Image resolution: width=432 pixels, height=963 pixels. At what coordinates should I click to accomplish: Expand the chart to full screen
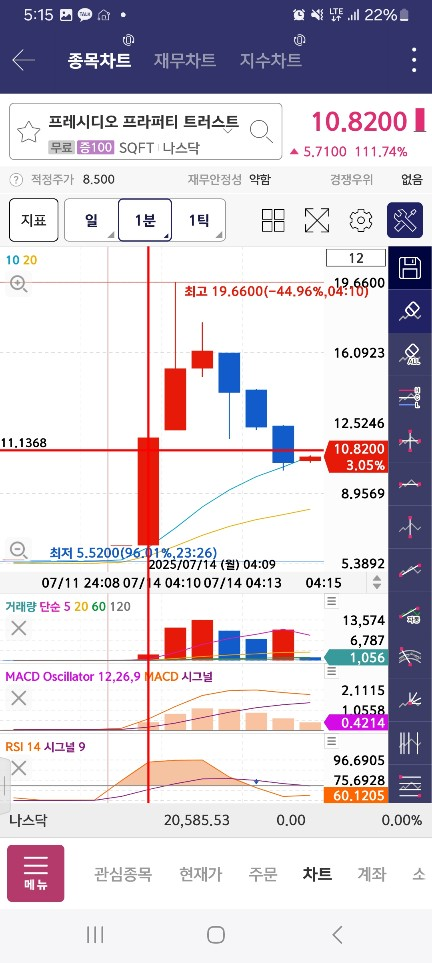pos(317,220)
